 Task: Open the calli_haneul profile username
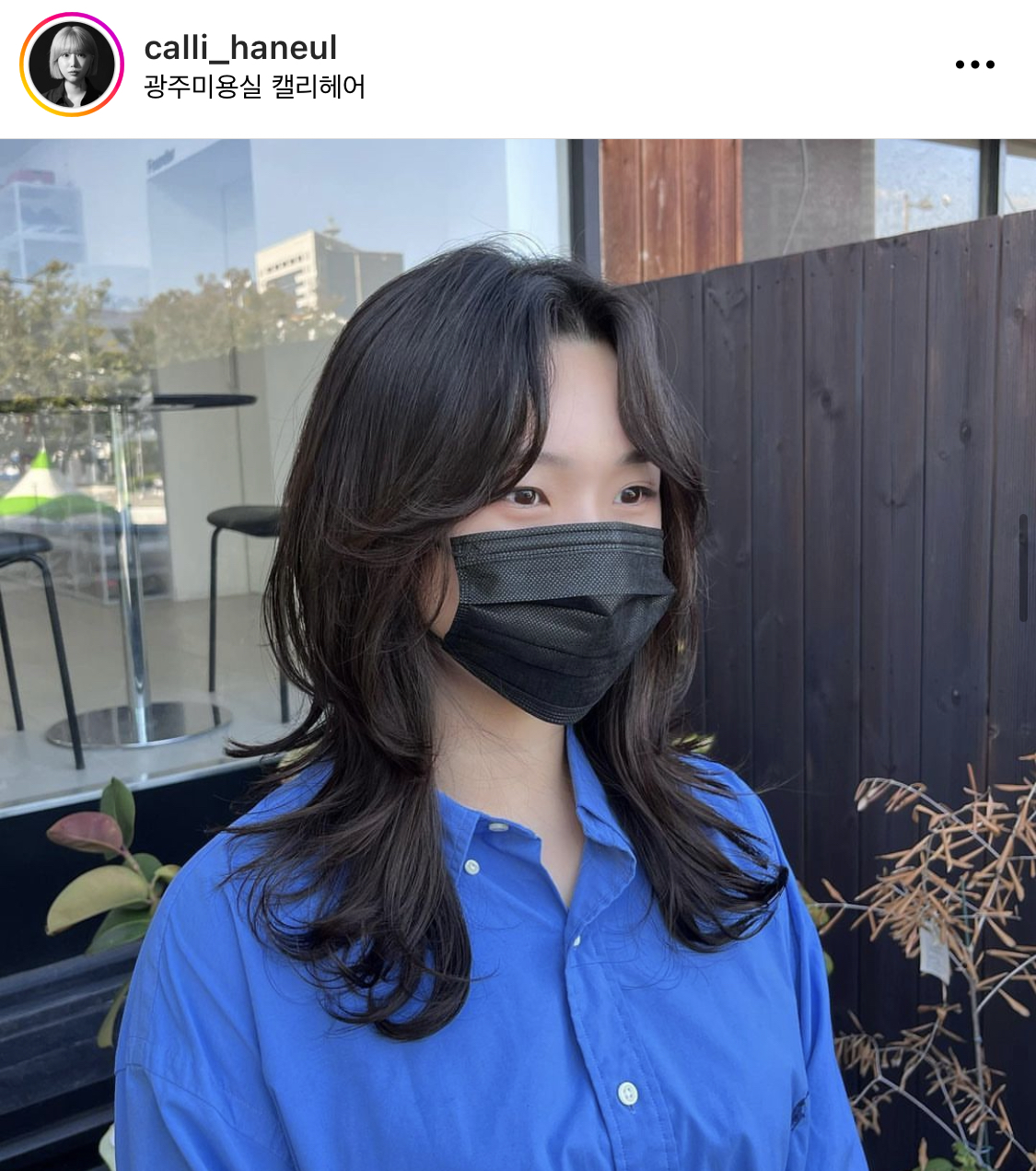coord(240,47)
